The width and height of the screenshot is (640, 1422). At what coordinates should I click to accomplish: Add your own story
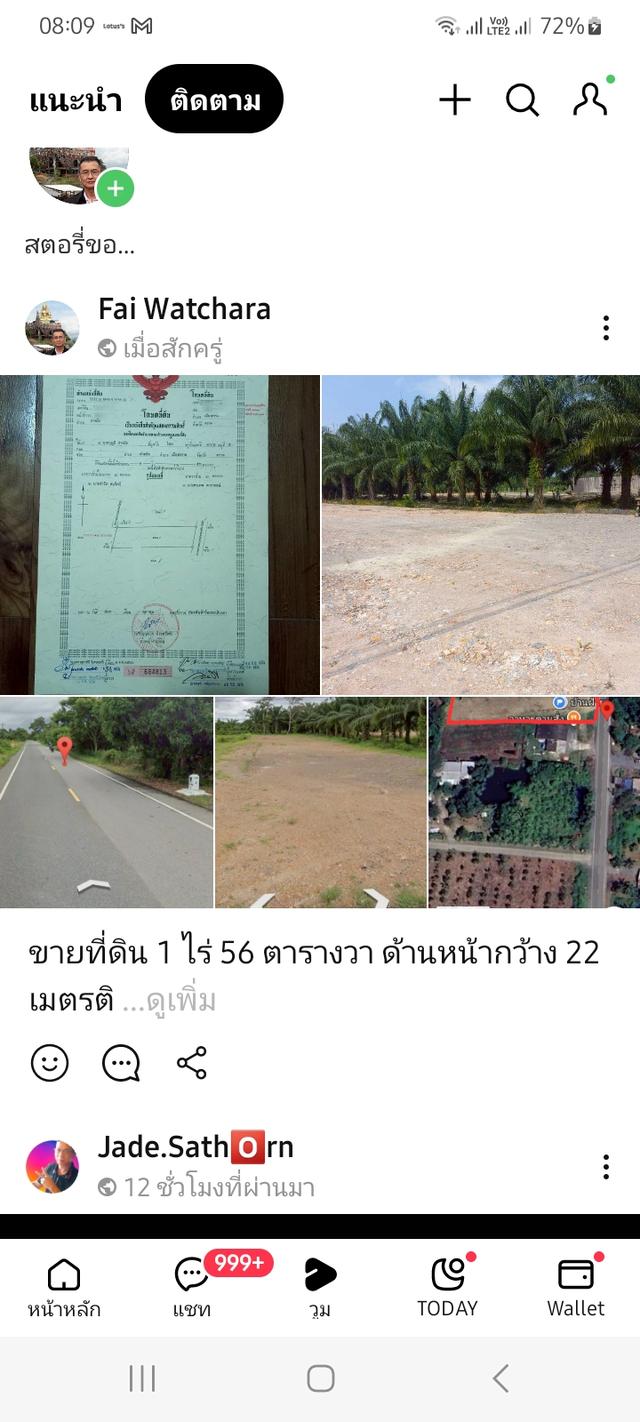(x=115, y=188)
